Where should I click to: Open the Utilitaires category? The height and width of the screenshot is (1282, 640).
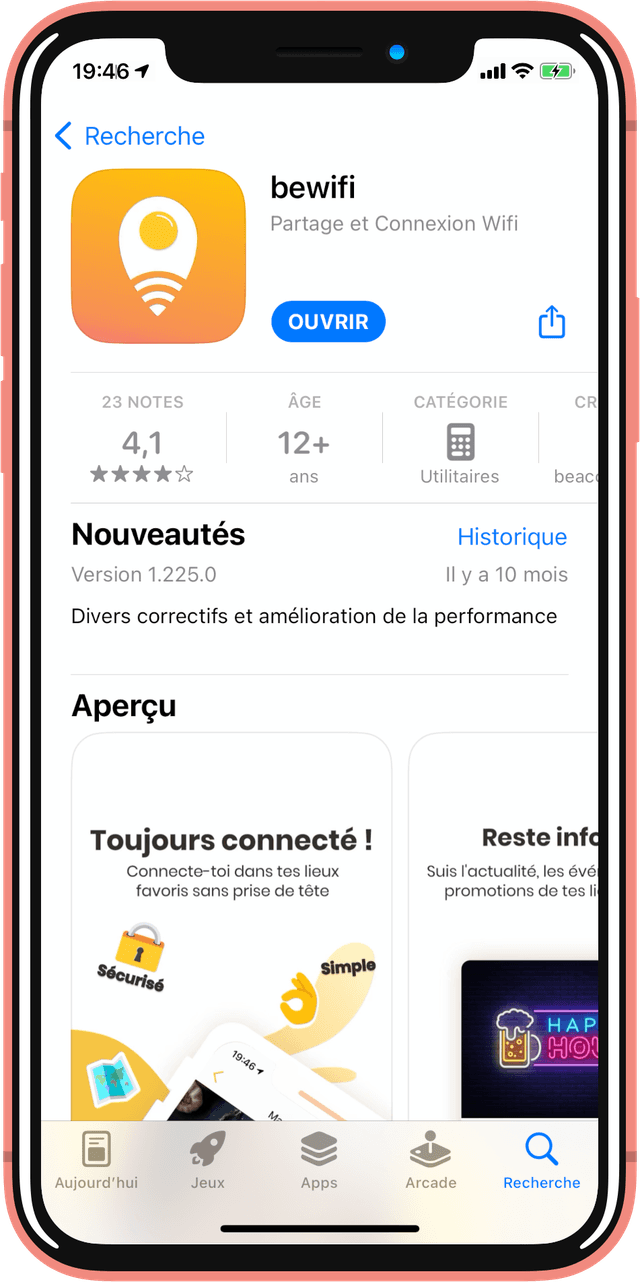460,442
